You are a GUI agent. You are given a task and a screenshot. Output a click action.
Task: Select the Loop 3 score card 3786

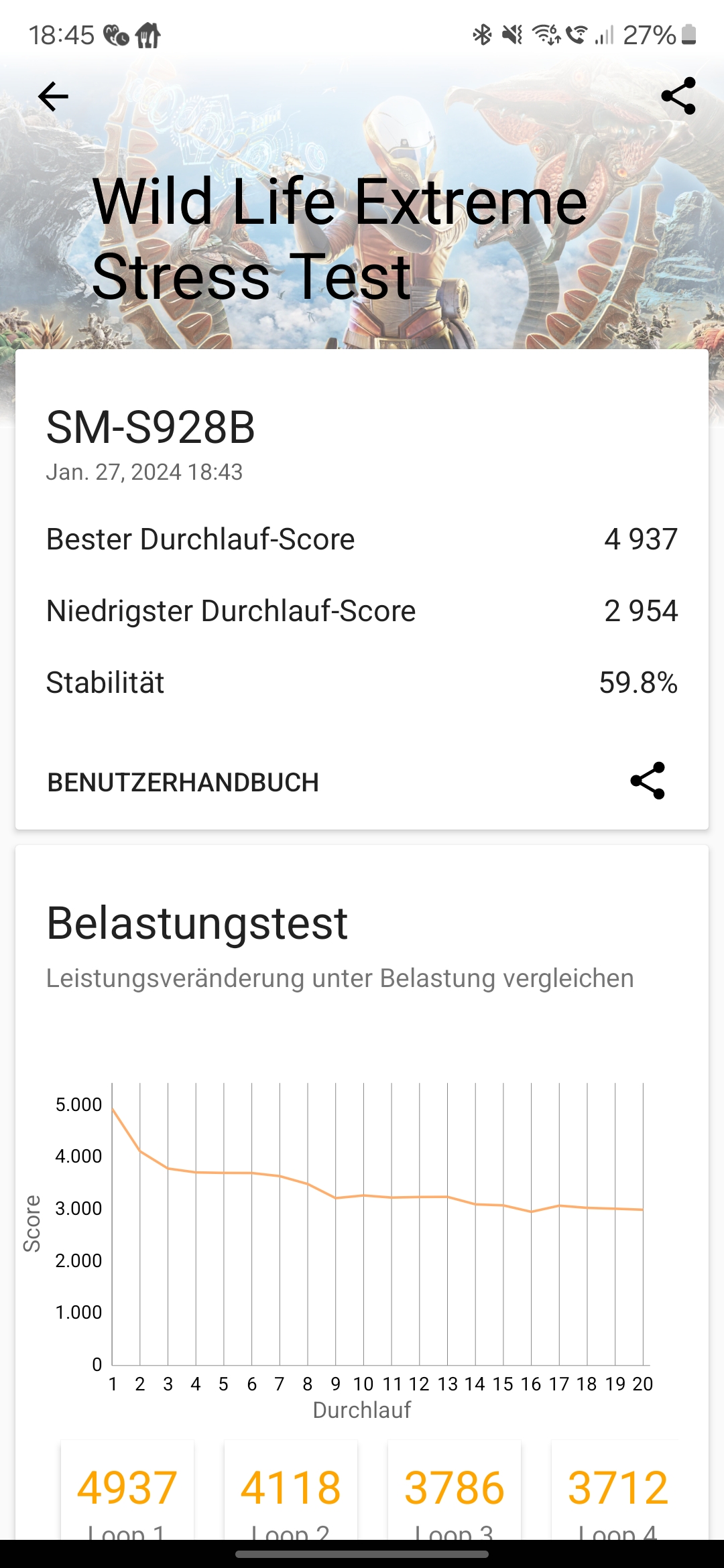coord(455,1490)
